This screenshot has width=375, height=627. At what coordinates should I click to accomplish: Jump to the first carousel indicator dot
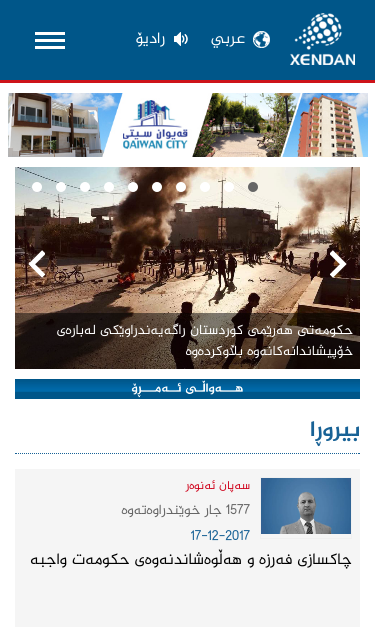pyautogui.click(x=37, y=187)
